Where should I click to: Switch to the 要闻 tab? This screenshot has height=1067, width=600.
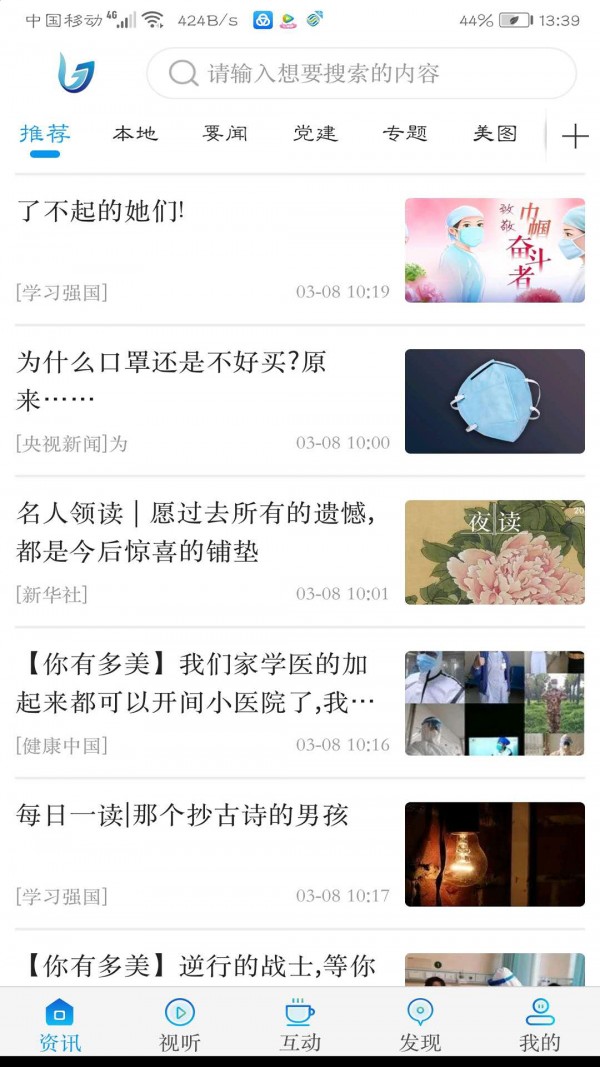click(225, 133)
